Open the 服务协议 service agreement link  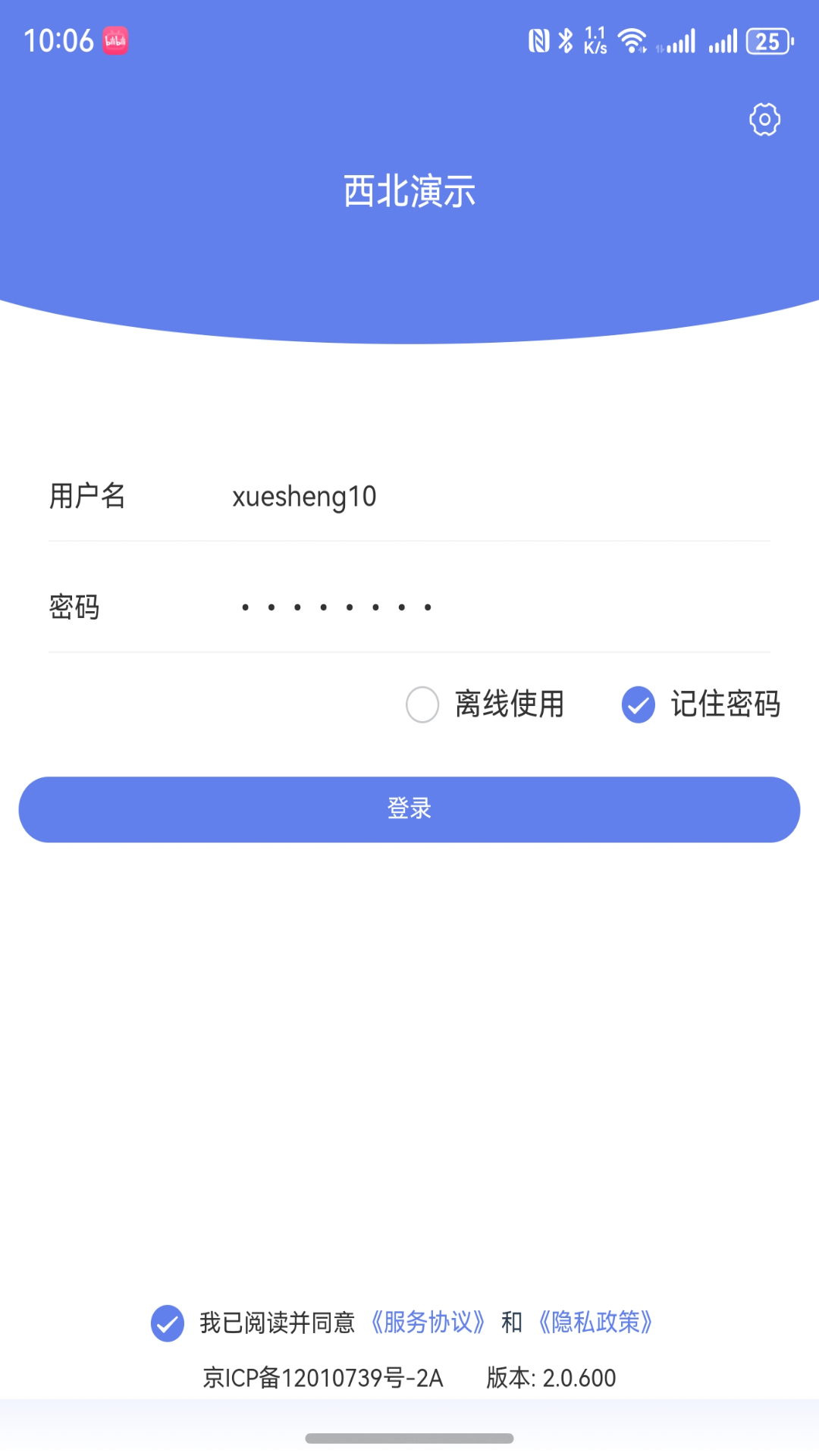pos(427,1322)
